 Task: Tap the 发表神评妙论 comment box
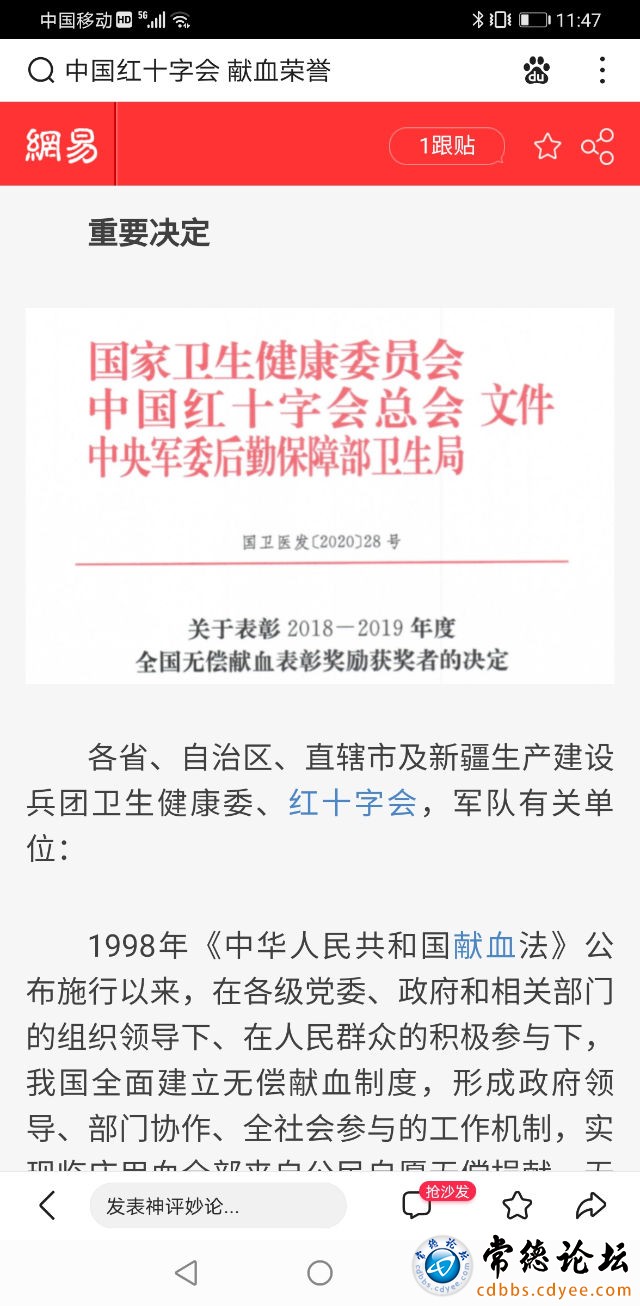click(218, 1206)
